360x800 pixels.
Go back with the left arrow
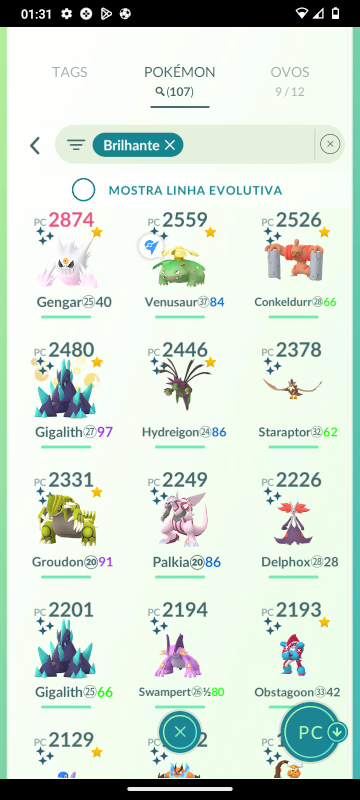tap(35, 146)
